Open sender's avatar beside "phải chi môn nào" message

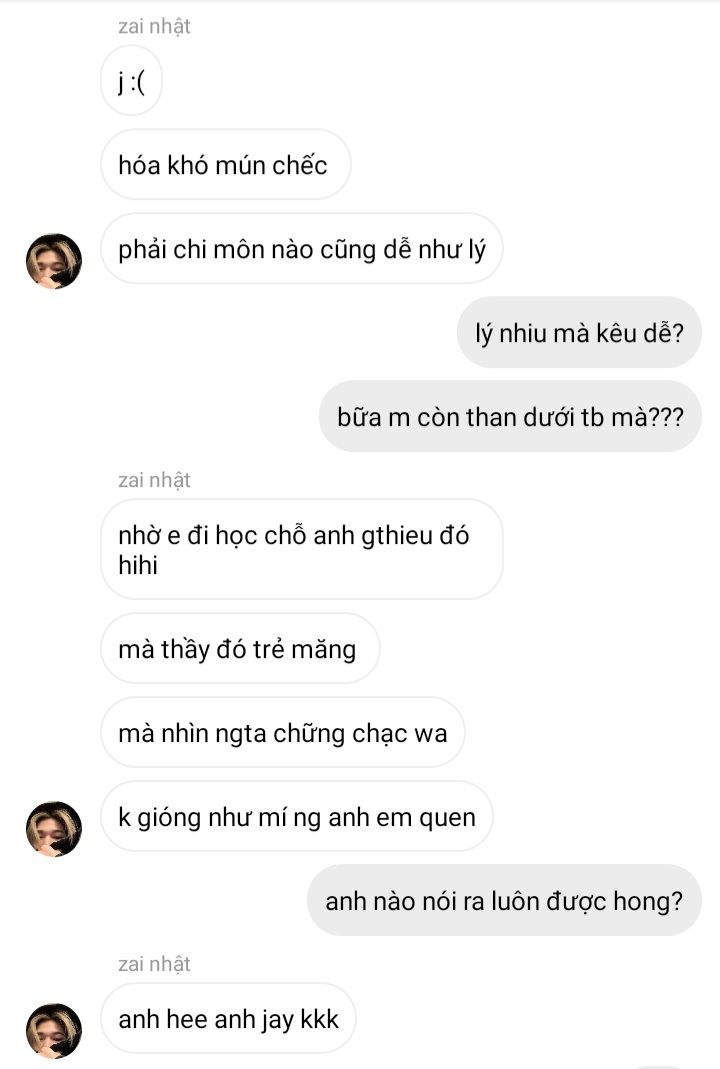[x=54, y=261]
